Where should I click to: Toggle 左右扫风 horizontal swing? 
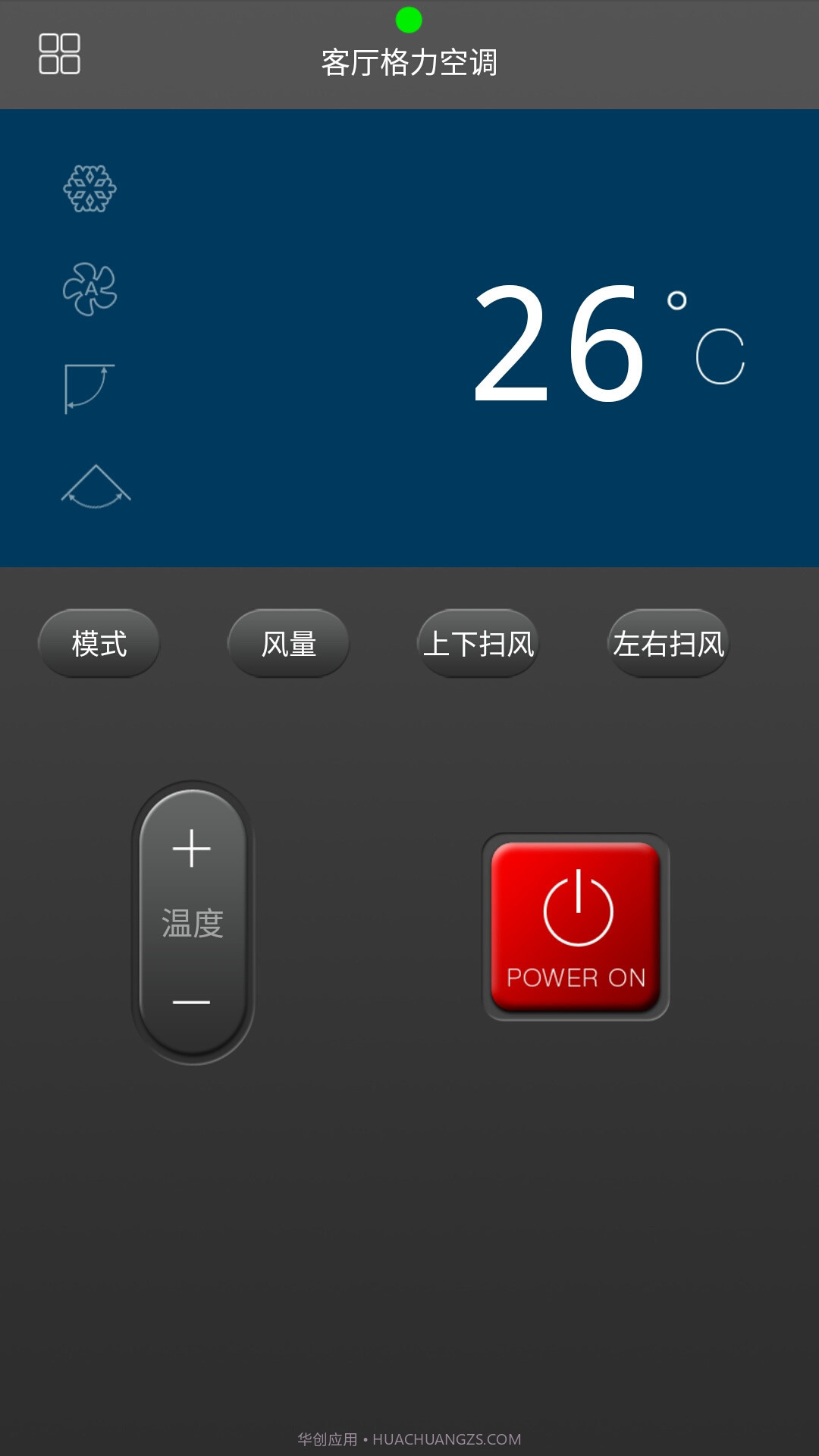point(669,644)
